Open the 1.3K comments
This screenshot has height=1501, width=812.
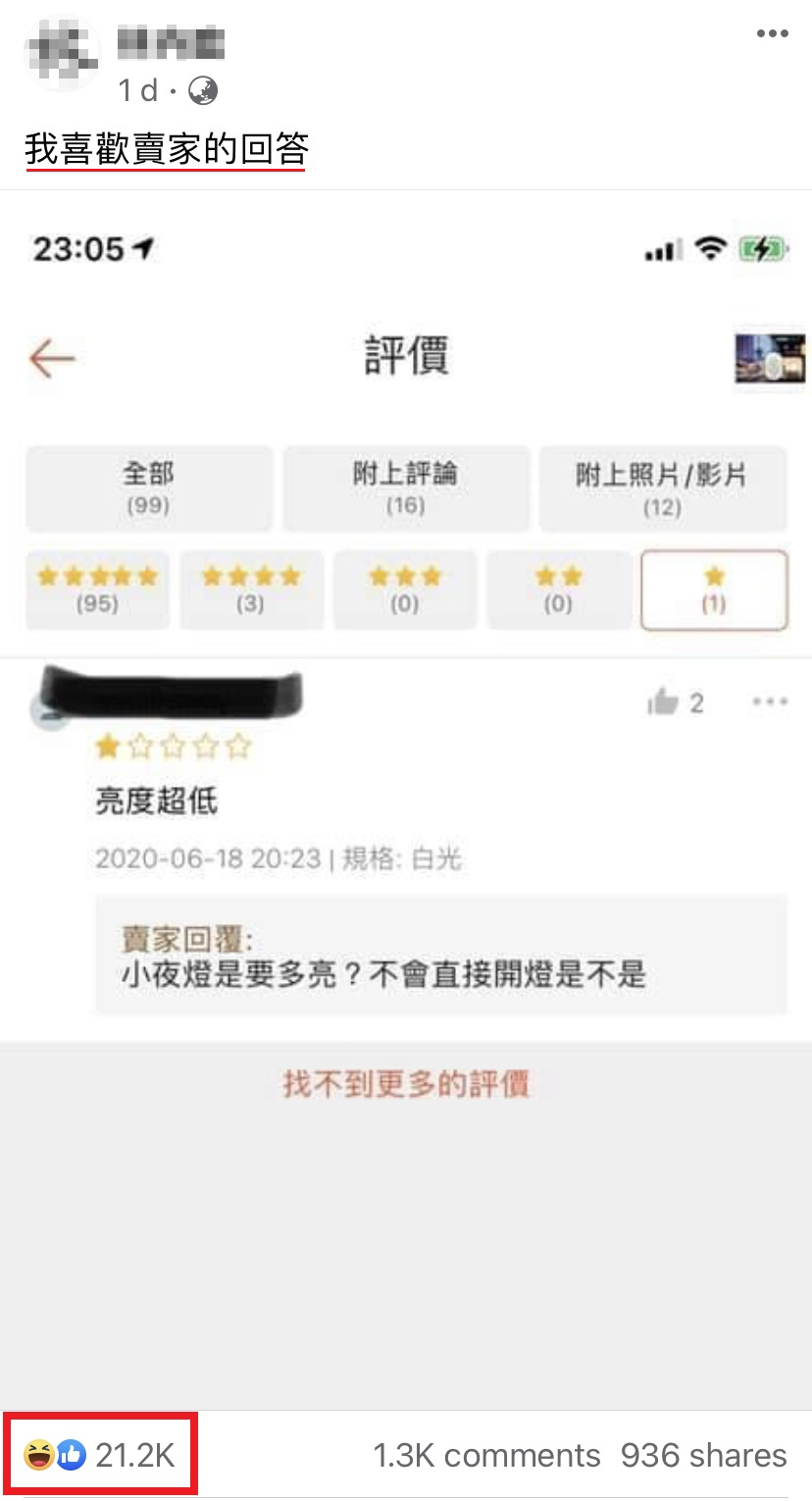coord(486,1455)
